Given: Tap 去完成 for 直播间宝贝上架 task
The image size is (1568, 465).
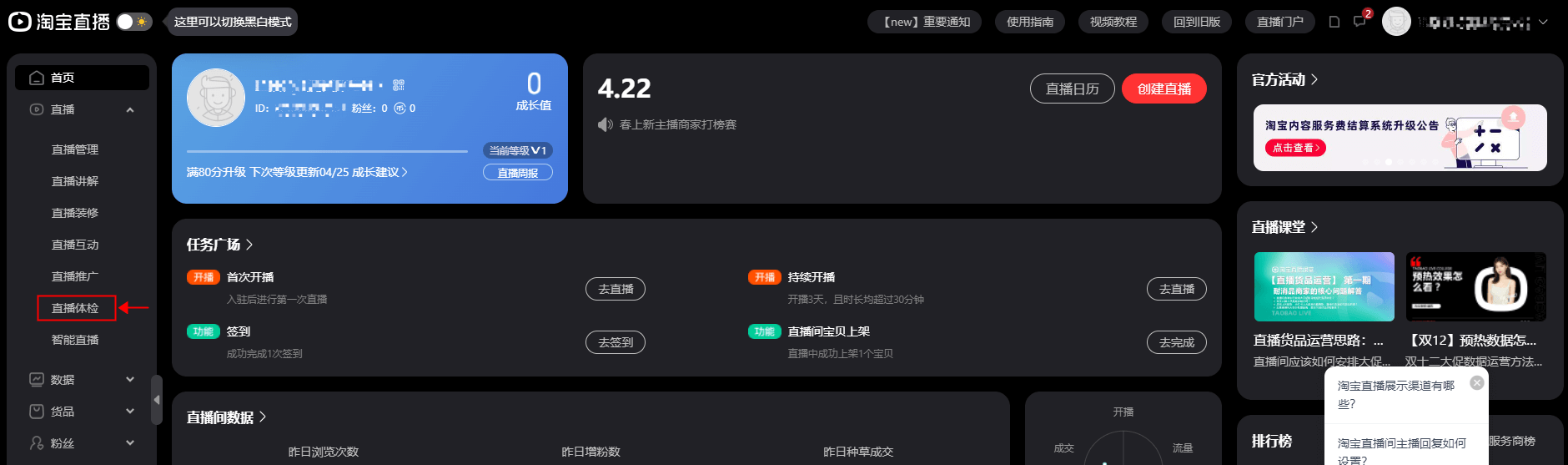Looking at the screenshot, I should pyautogui.click(x=1176, y=342).
